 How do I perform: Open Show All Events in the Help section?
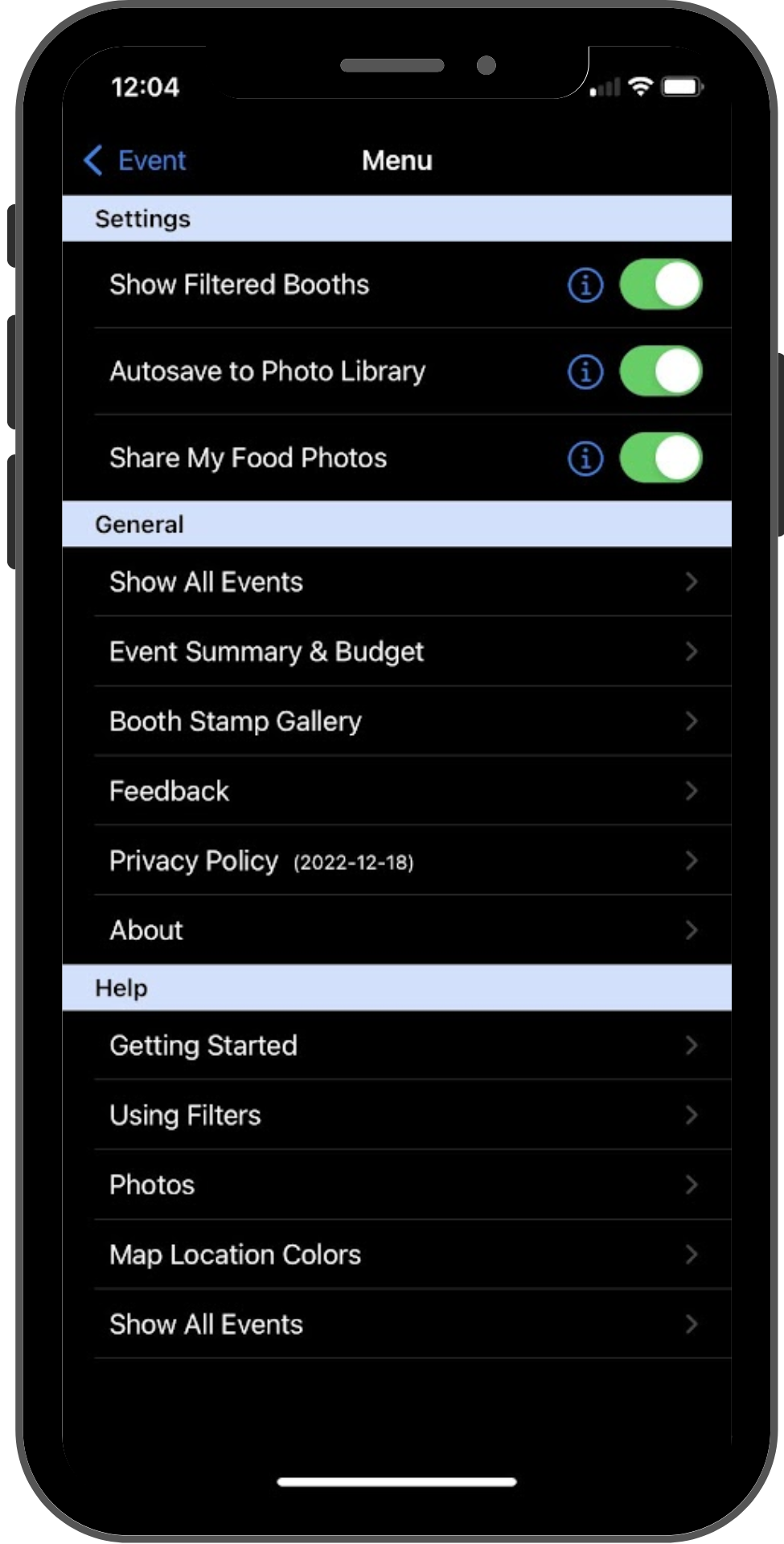(397, 1324)
